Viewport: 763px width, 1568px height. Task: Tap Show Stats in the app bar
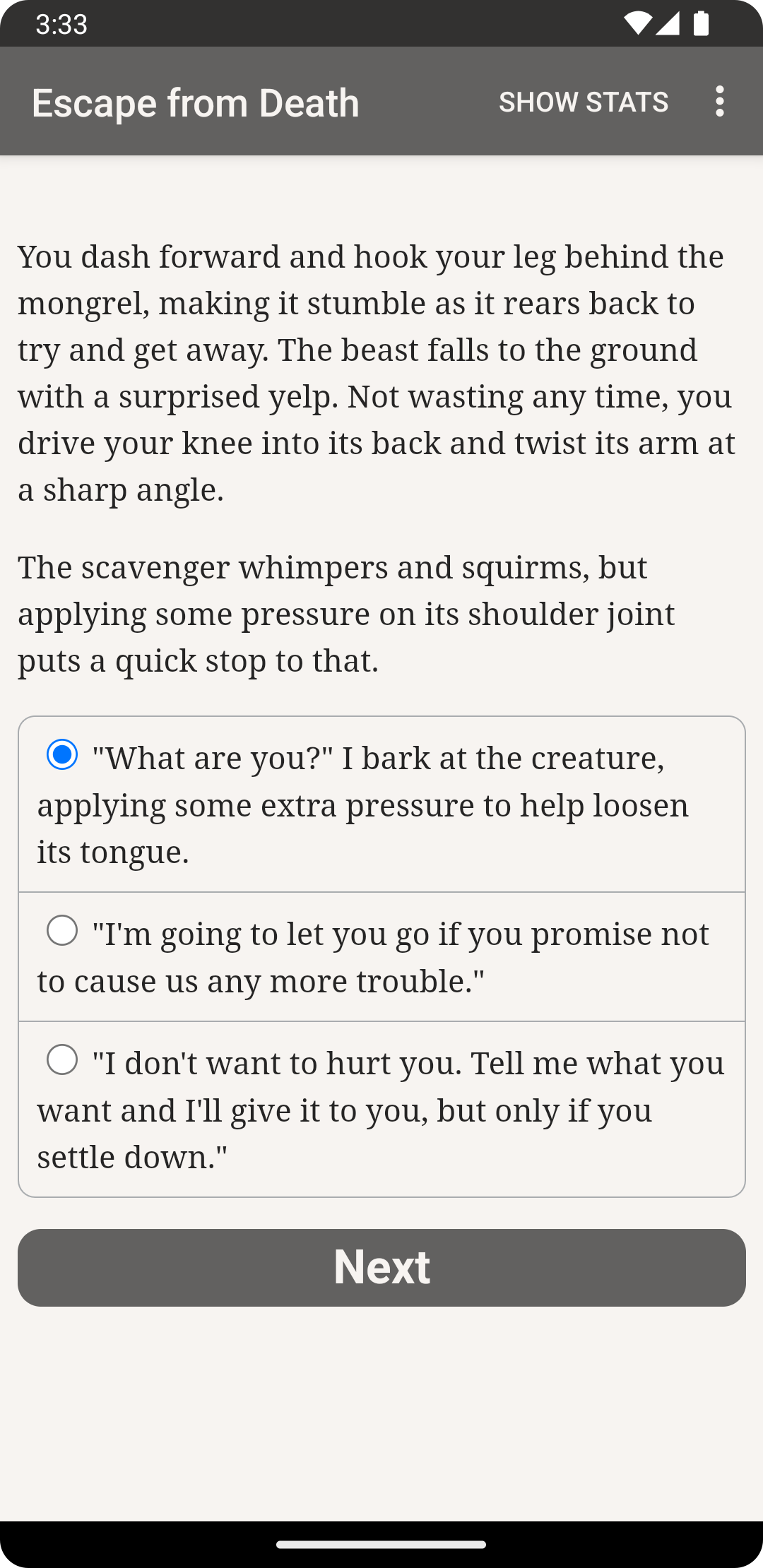pos(584,102)
